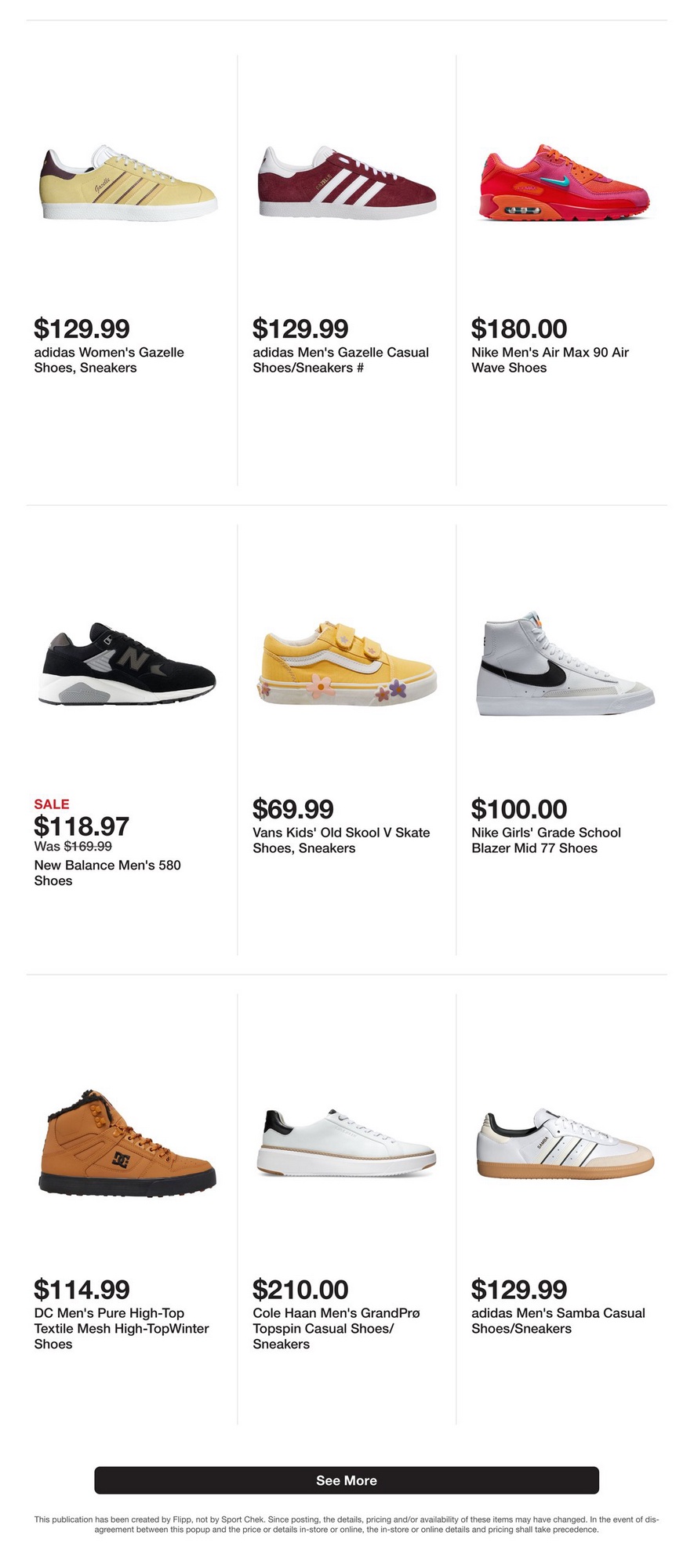The height and width of the screenshot is (1568, 694).
Task: Open Nike Girls' Blazer Mid 77 Shoes
Action: (x=565, y=740)
